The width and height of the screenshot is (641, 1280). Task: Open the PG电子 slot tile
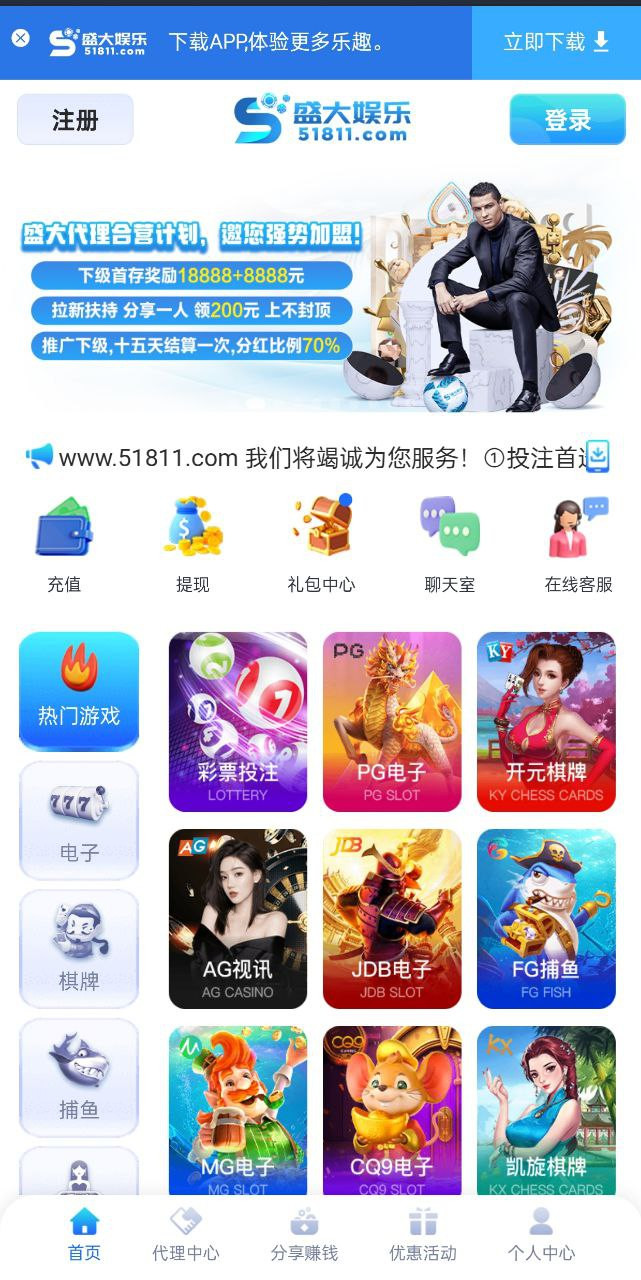[392, 721]
